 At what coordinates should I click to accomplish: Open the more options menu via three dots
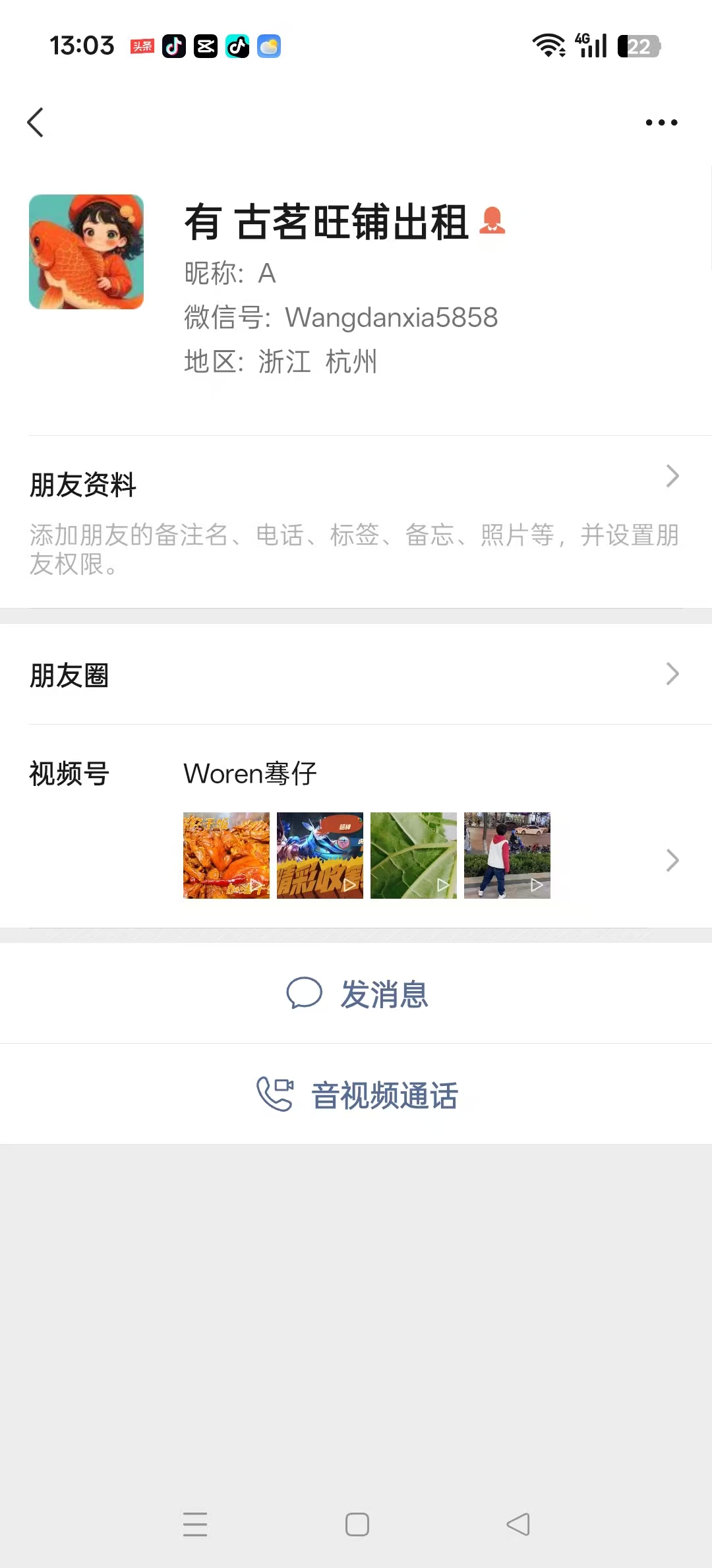point(661,122)
